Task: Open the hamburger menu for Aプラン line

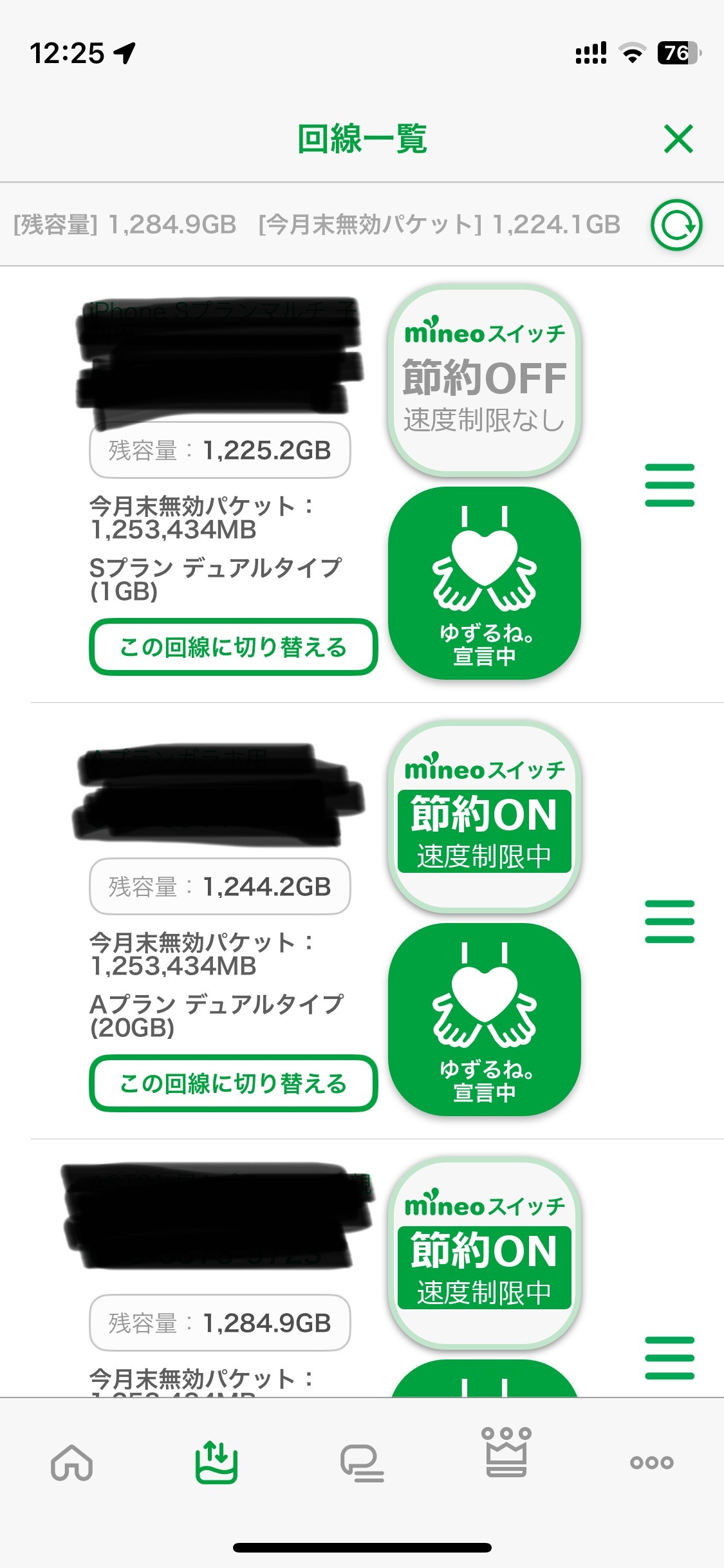Action: coord(669,922)
